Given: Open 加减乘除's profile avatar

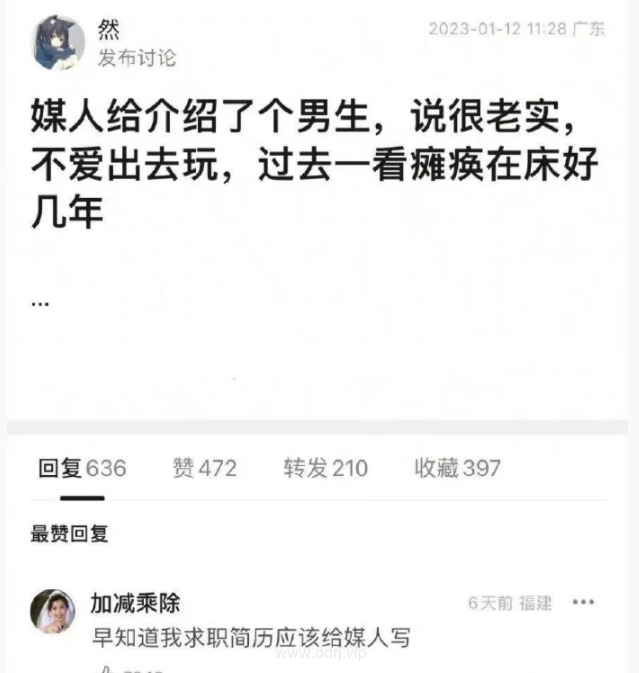Looking at the screenshot, I should click(x=52, y=611).
